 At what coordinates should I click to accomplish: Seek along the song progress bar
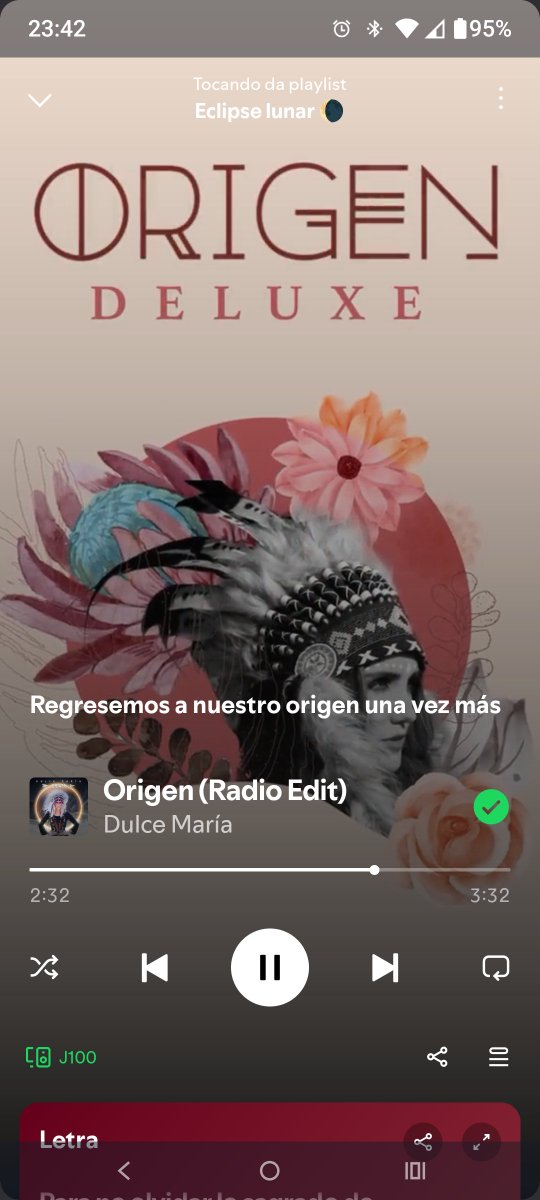(x=270, y=870)
